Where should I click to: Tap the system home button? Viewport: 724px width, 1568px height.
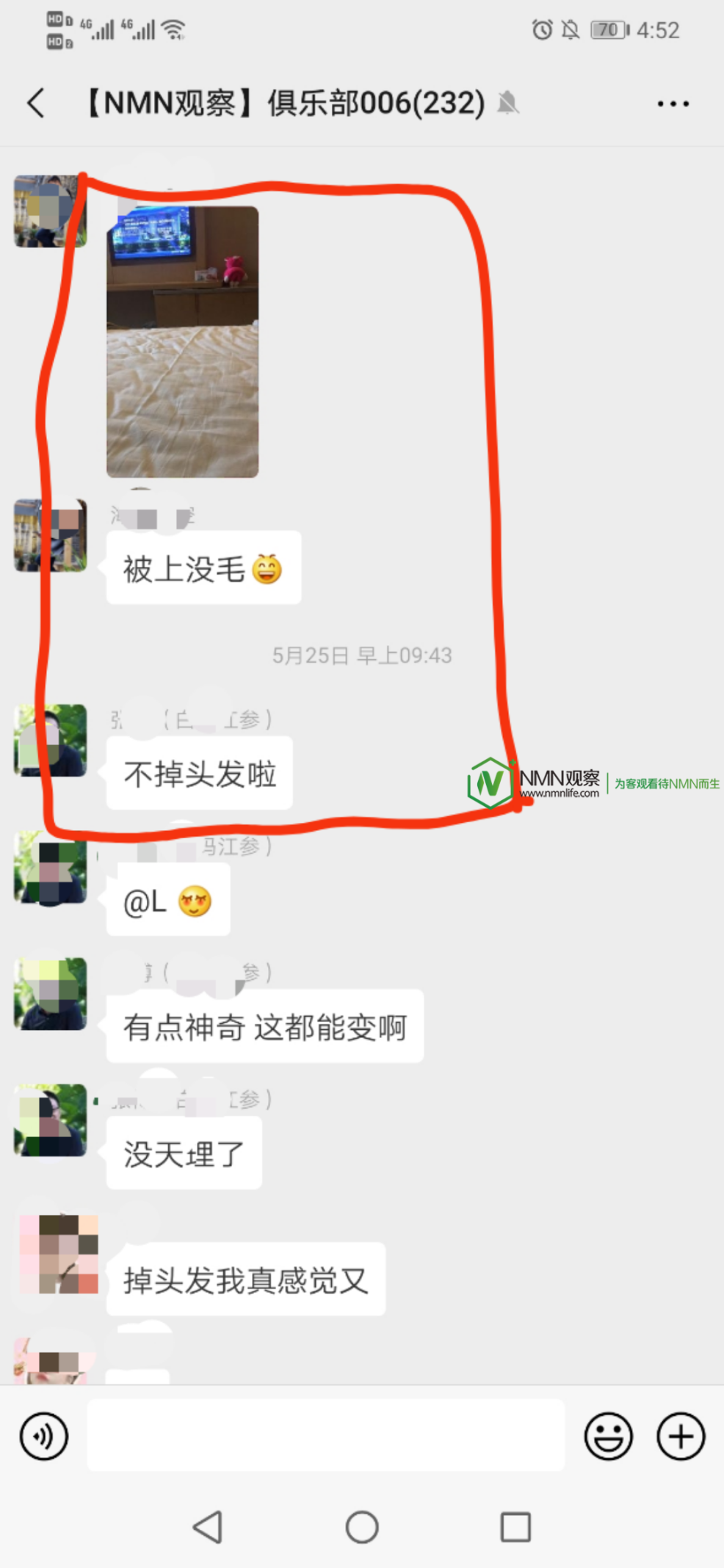pos(362,1528)
